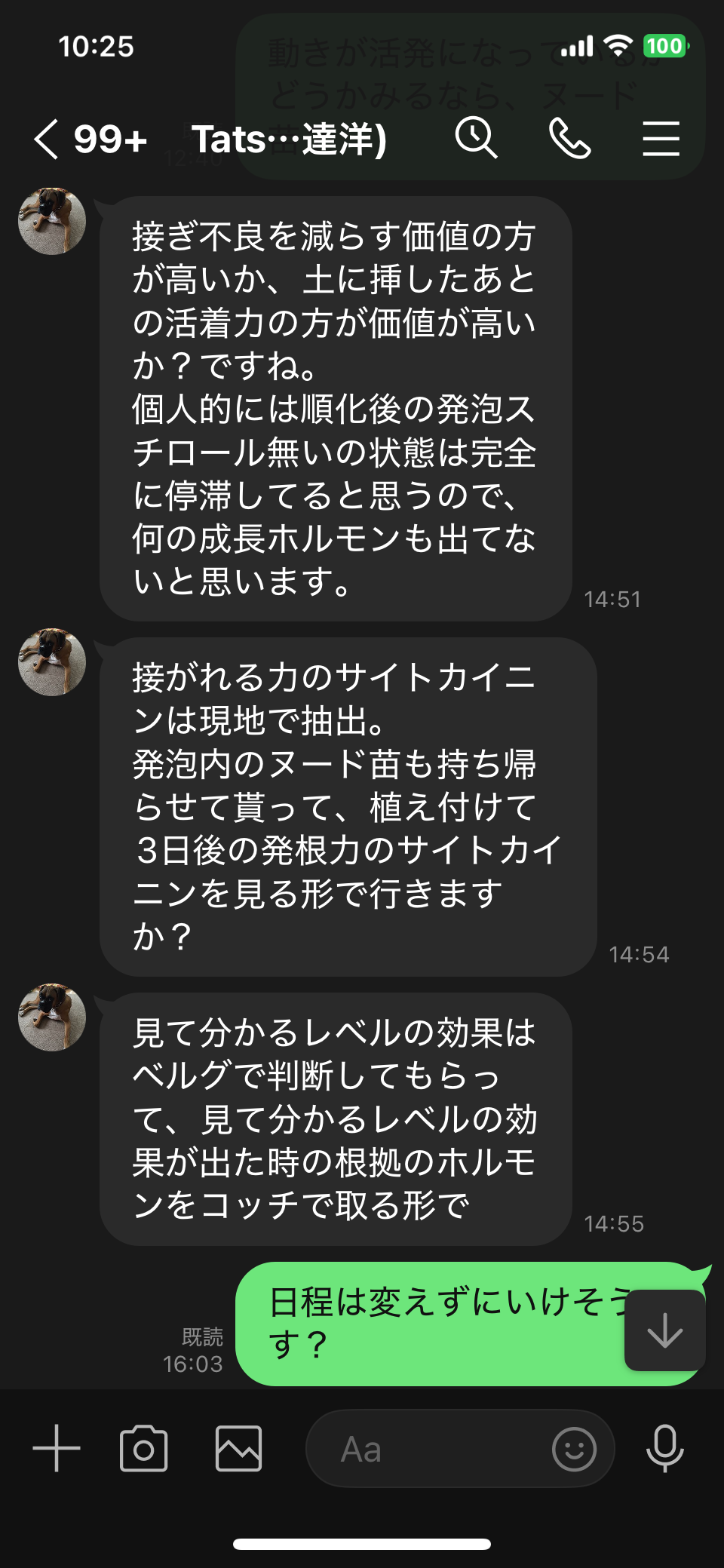This screenshot has width=724, height=1568.
Task: Start a voice call with this contact
Action: click(x=569, y=139)
